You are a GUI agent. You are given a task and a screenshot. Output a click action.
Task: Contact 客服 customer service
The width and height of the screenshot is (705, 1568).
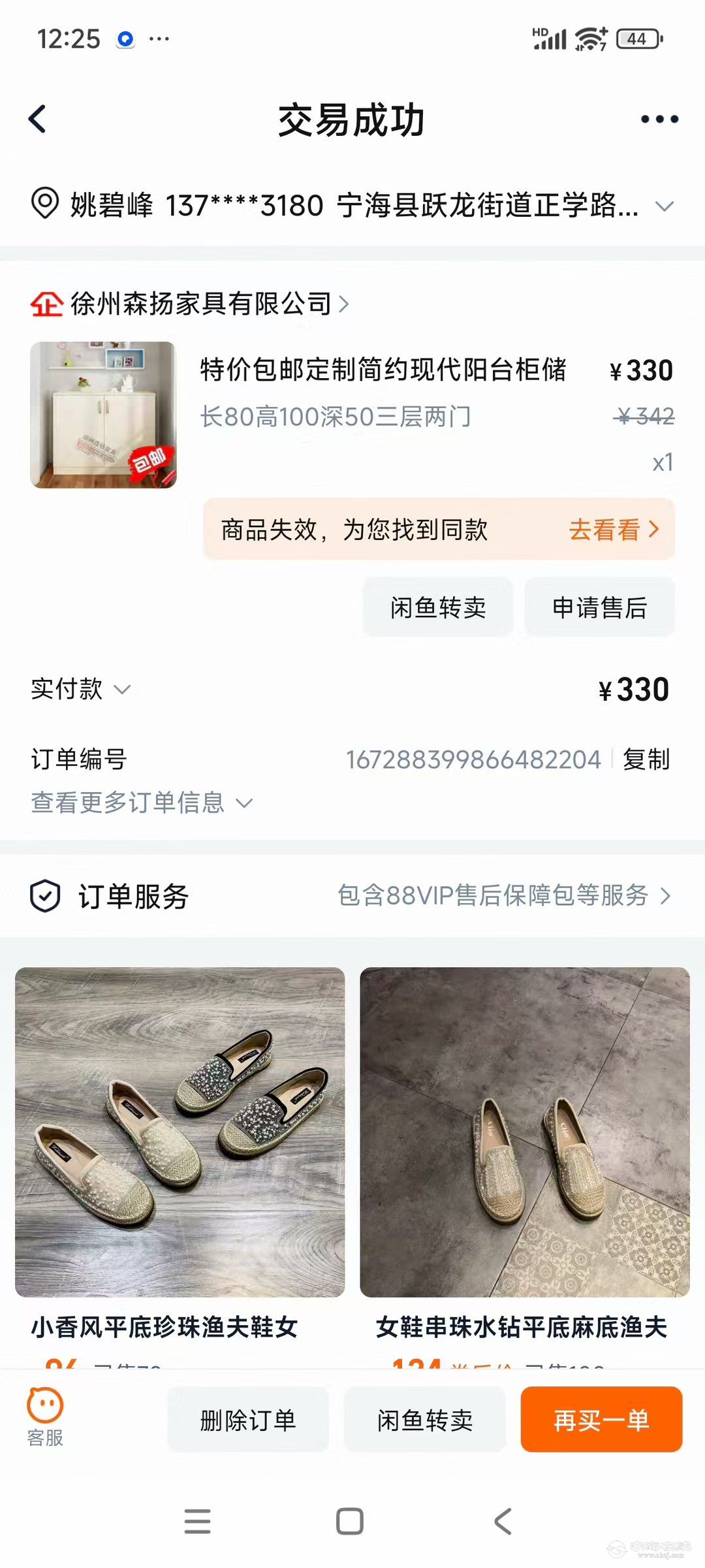(x=45, y=1418)
